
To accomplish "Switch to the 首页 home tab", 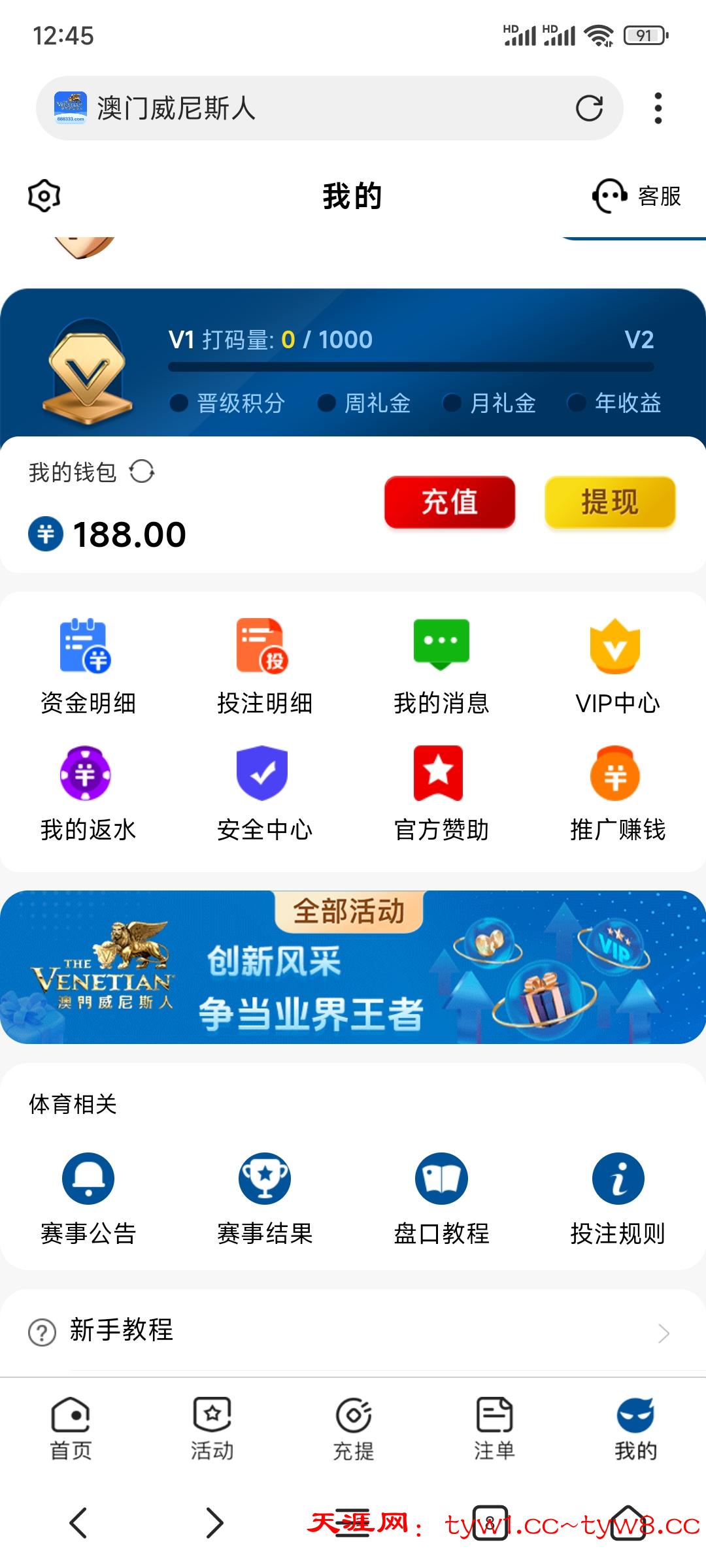I will [x=71, y=1429].
